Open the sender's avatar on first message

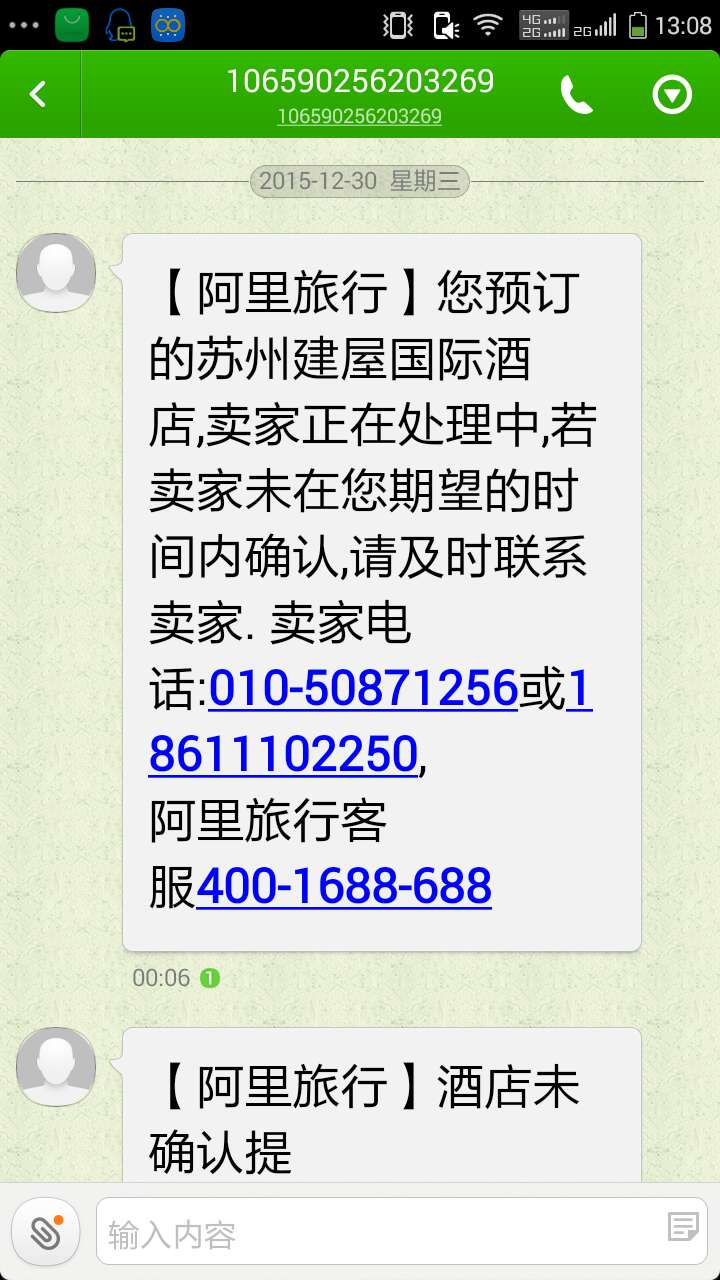[x=57, y=273]
